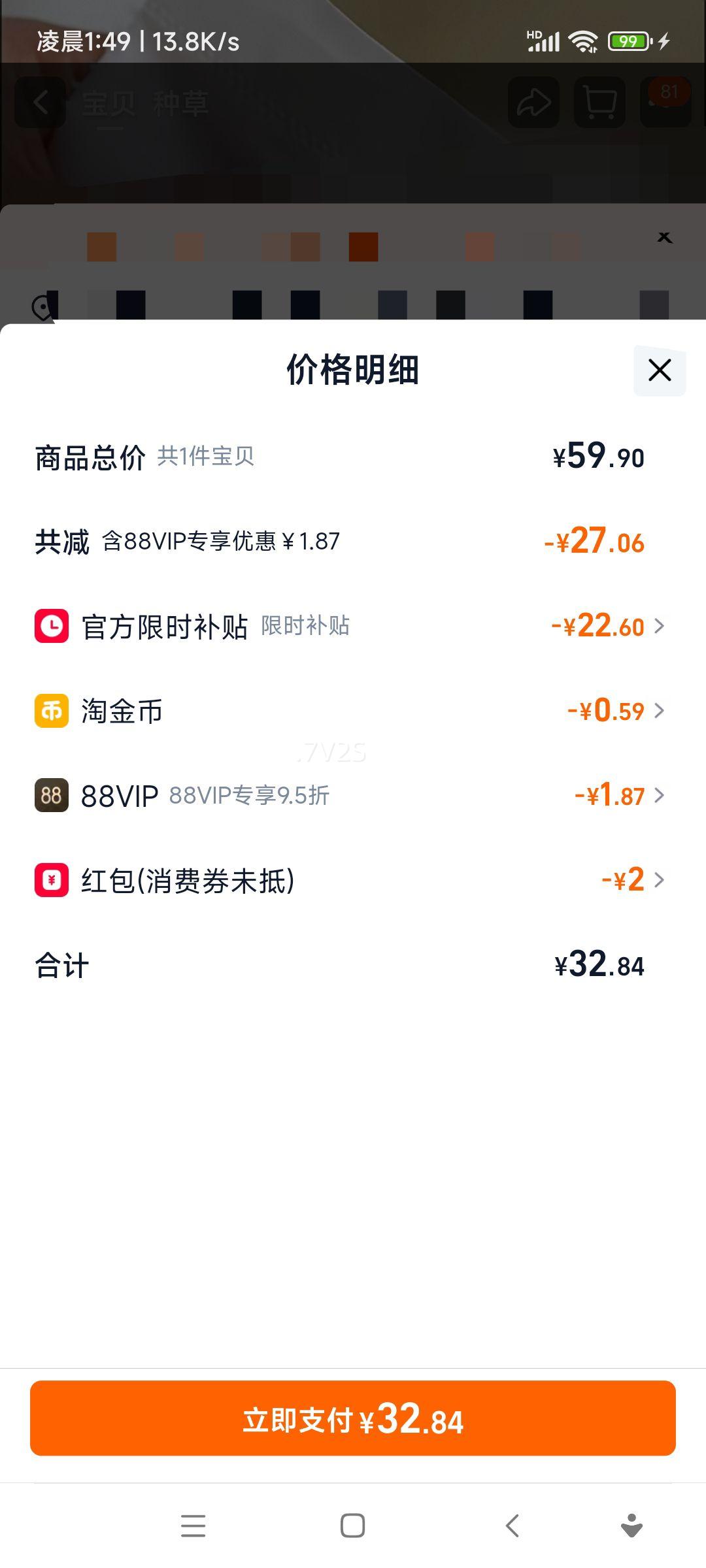Viewport: 706px width, 1568px height.
Task: Close the 价格明细 panel
Action: tap(658, 370)
